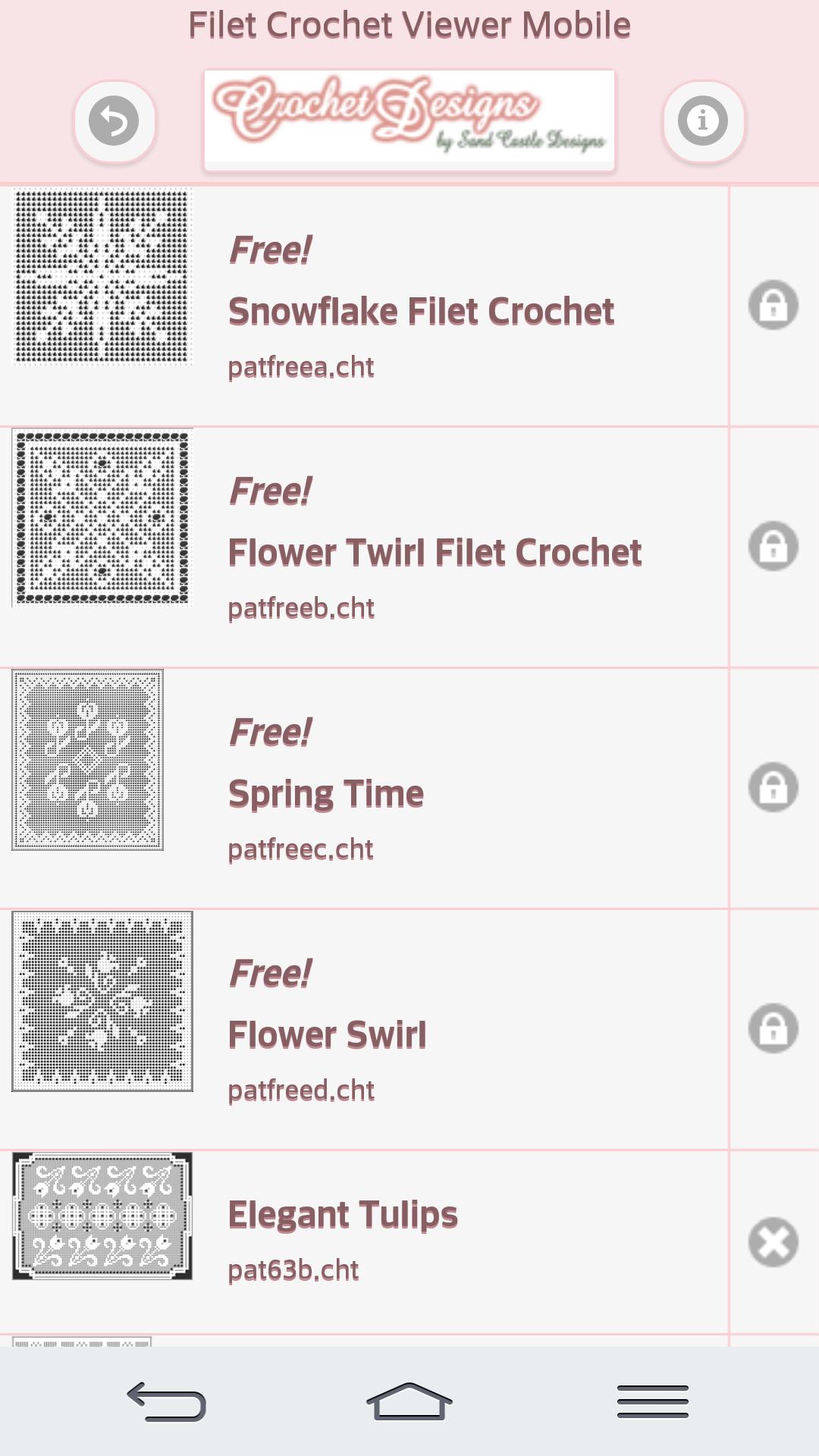Tap the lock icon for Flower Twirl Filet Crochet
The image size is (819, 1456).
[773, 547]
